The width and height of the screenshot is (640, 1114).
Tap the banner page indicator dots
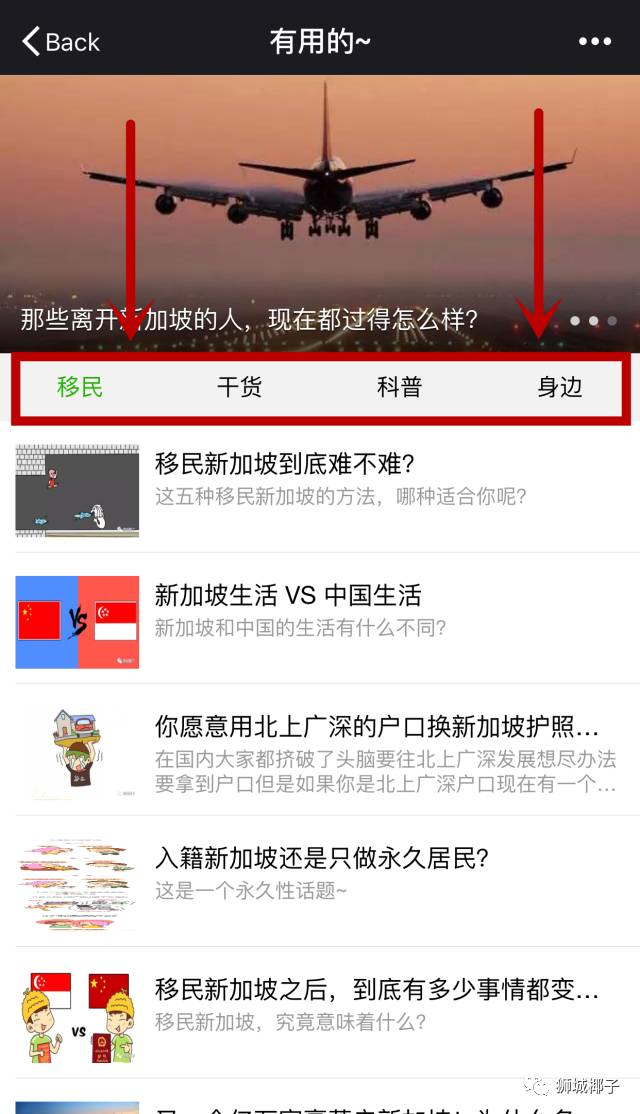coord(593,321)
